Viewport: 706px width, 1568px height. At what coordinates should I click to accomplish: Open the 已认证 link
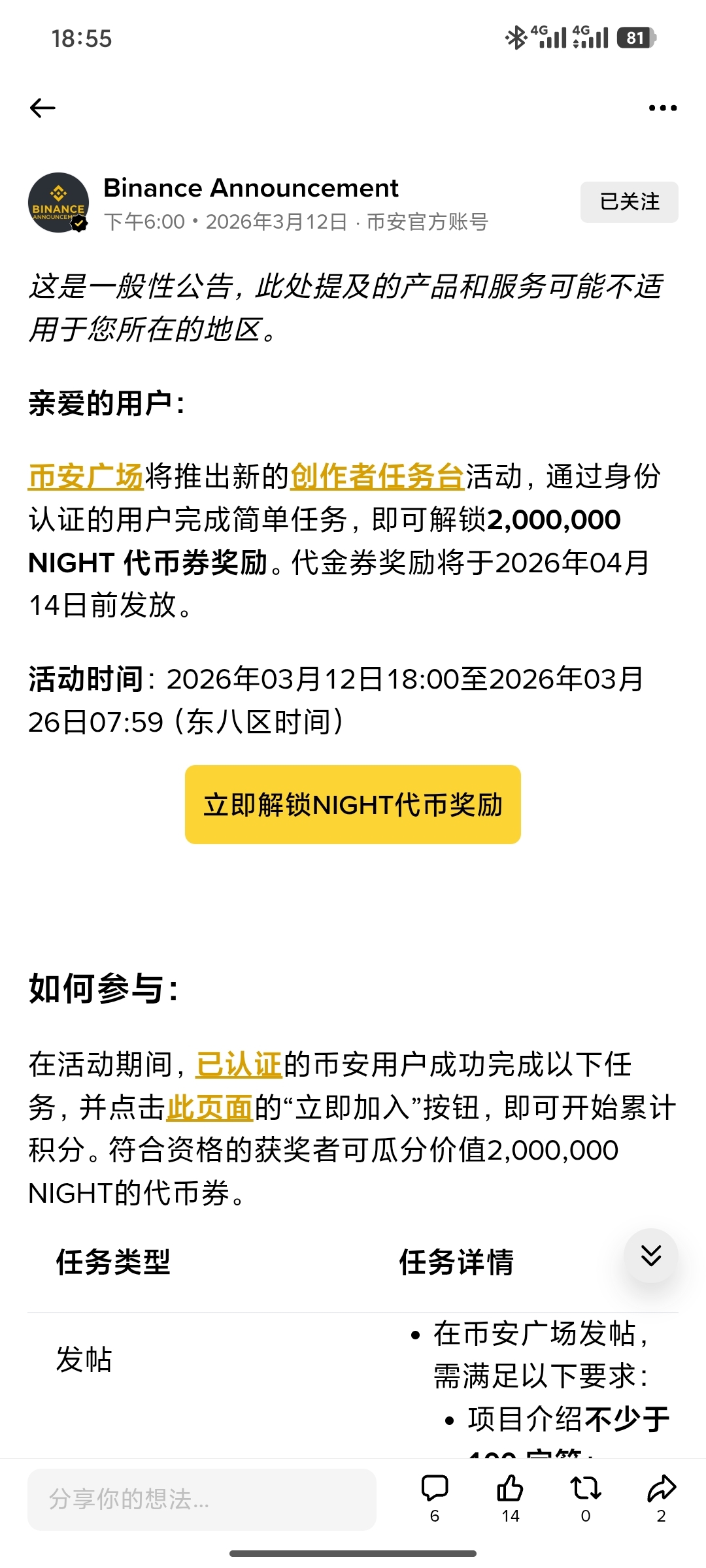point(239,1064)
